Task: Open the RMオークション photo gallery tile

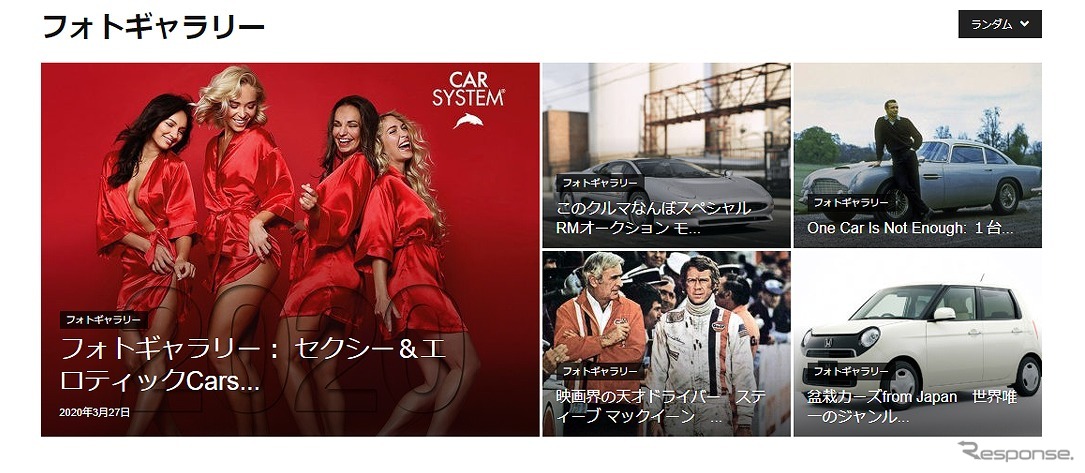Action: [x=666, y=155]
